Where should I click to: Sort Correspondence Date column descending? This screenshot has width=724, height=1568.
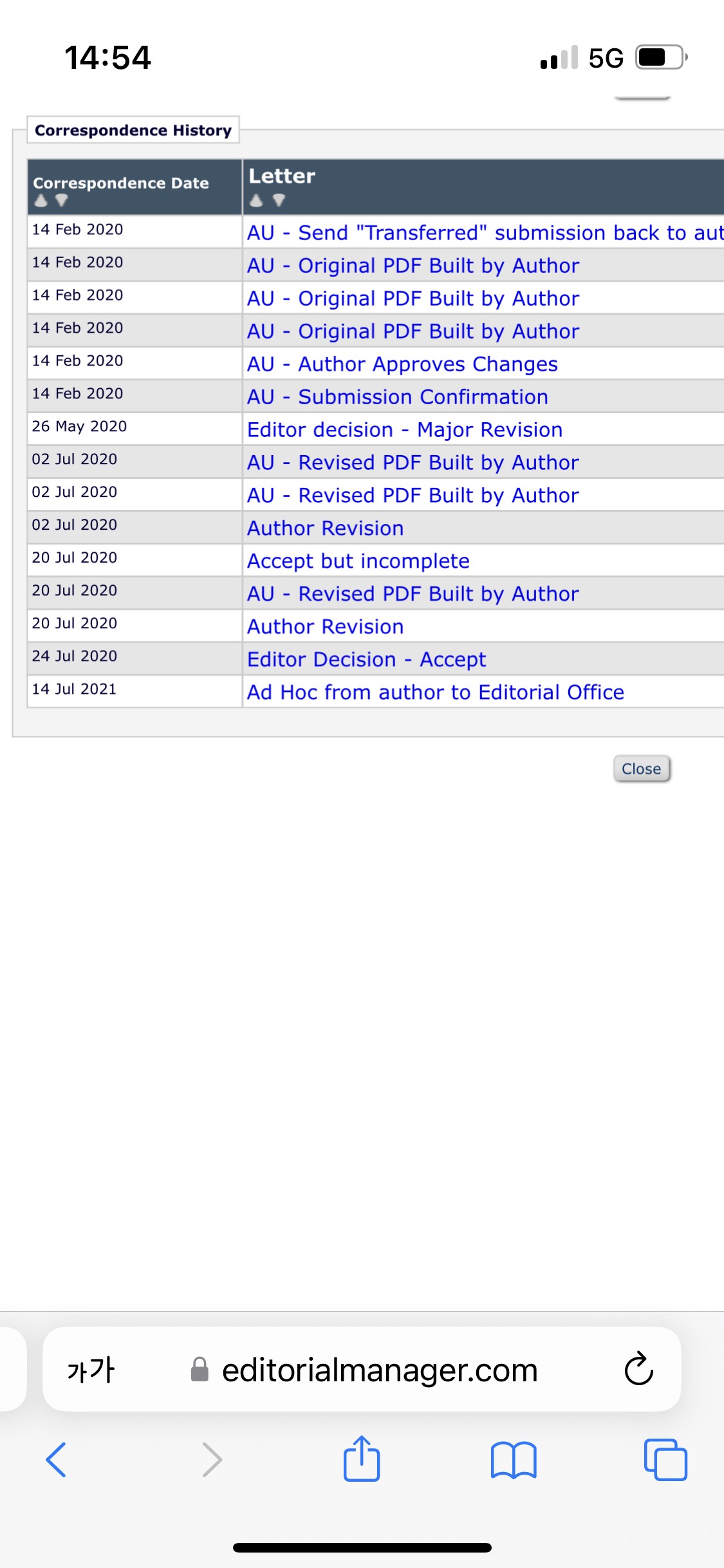[62, 201]
